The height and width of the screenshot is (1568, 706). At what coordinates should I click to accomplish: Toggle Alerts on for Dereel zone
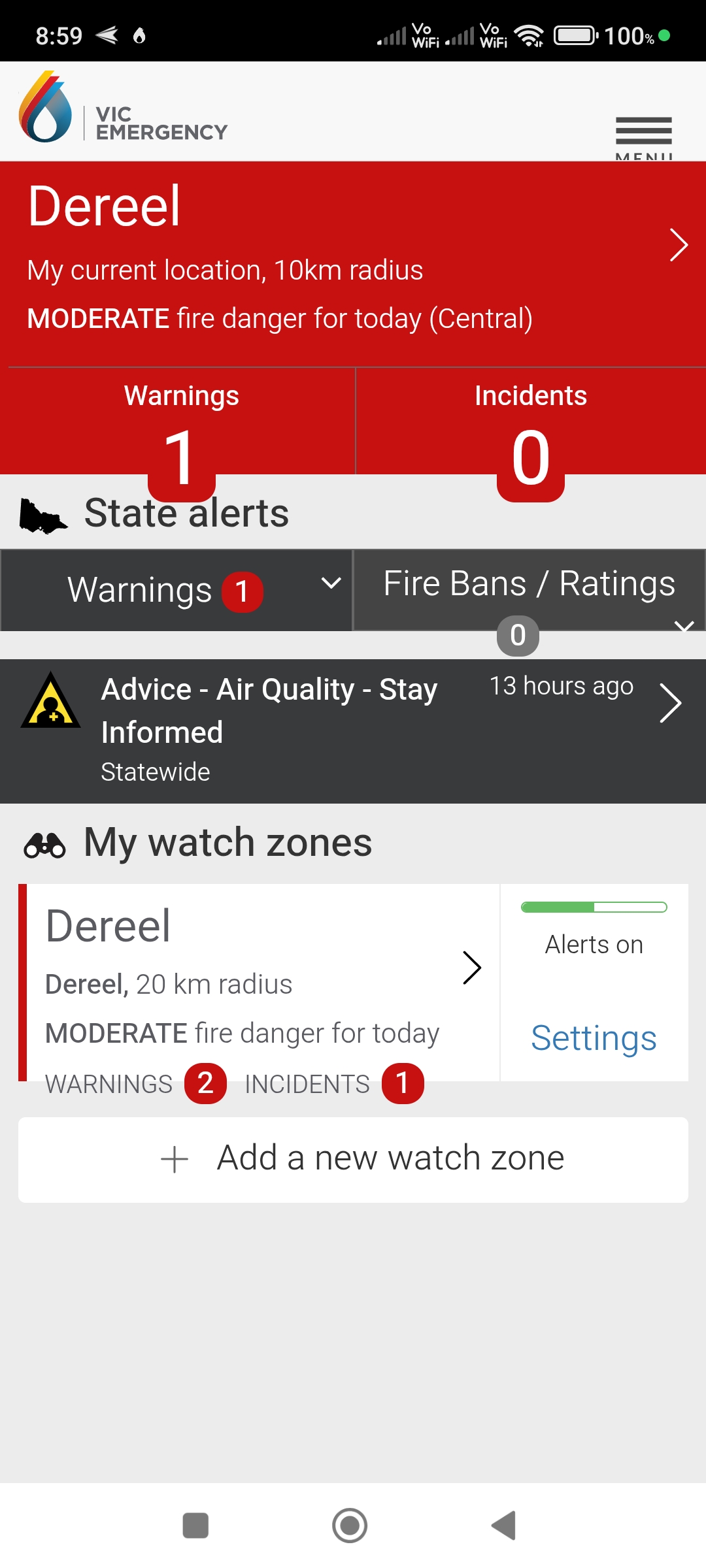tap(594, 908)
